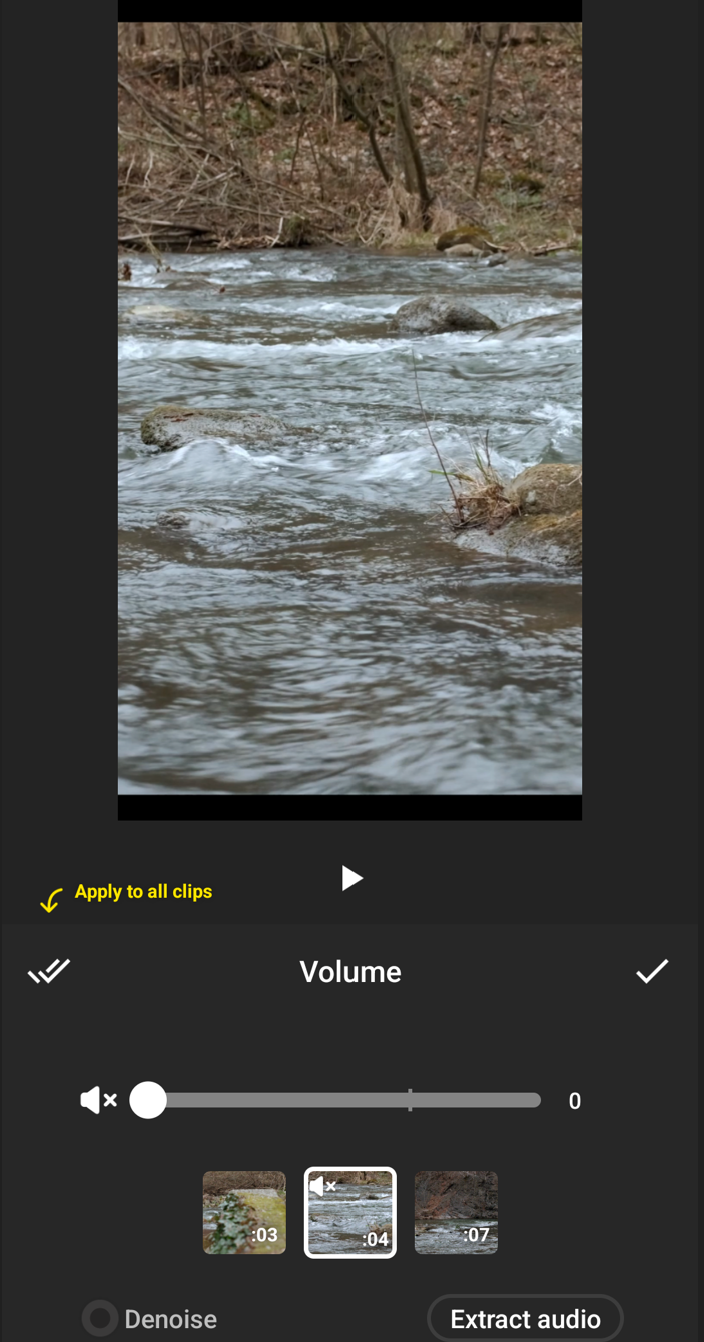Play the video preview
Viewport: 704px width, 1342px height.
pos(351,878)
